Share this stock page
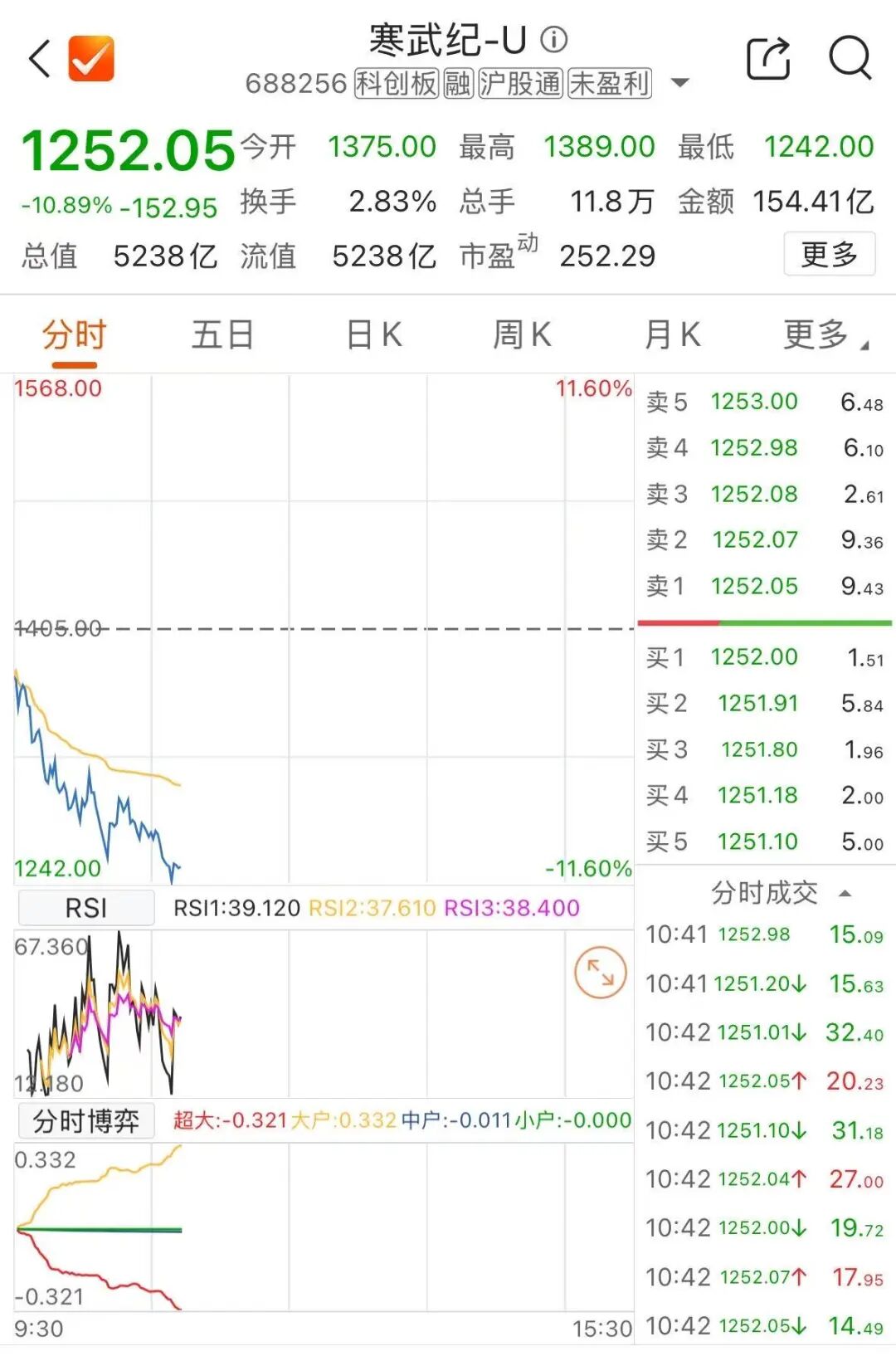896x1361 pixels. 768,59
